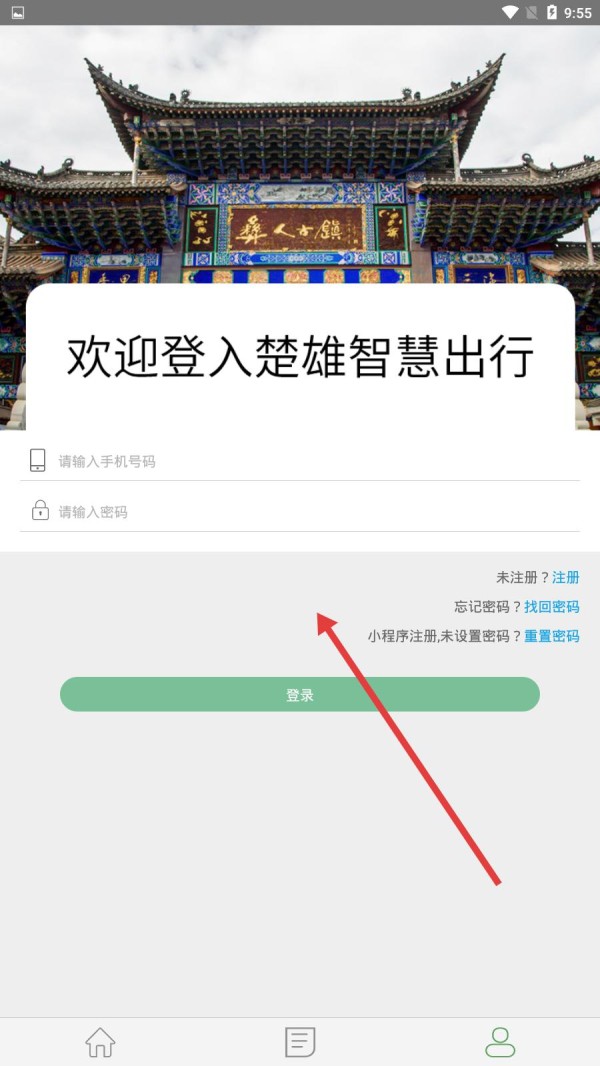Viewport: 600px width, 1066px height.
Task: Tap 找回密码 to recover password
Action: pos(551,606)
